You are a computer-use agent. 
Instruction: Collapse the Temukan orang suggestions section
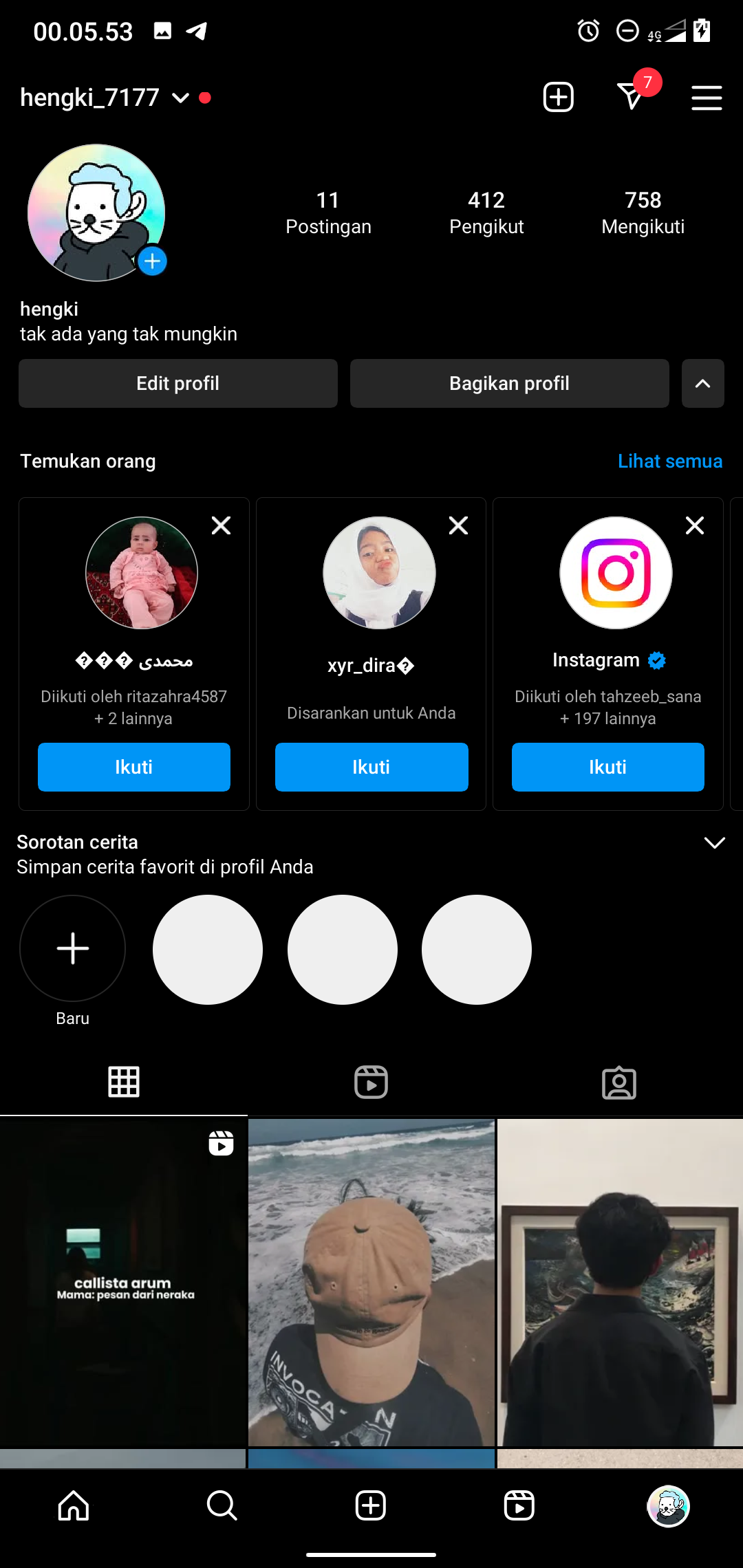pyautogui.click(x=702, y=383)
